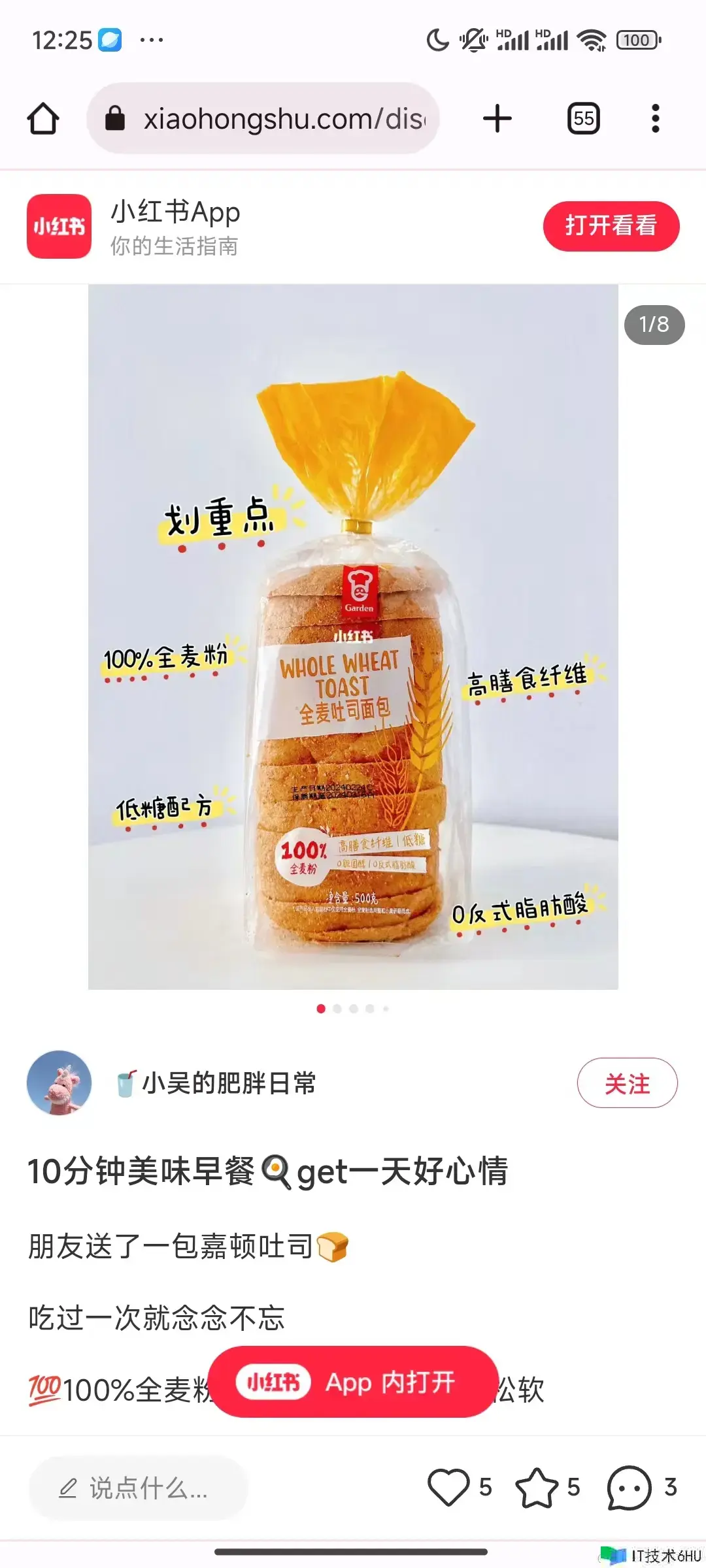Image resolution: width=706 pixels, height=1568 pixels.
Task: Tap the red App 内打开 button
Action: [353, 1382]
